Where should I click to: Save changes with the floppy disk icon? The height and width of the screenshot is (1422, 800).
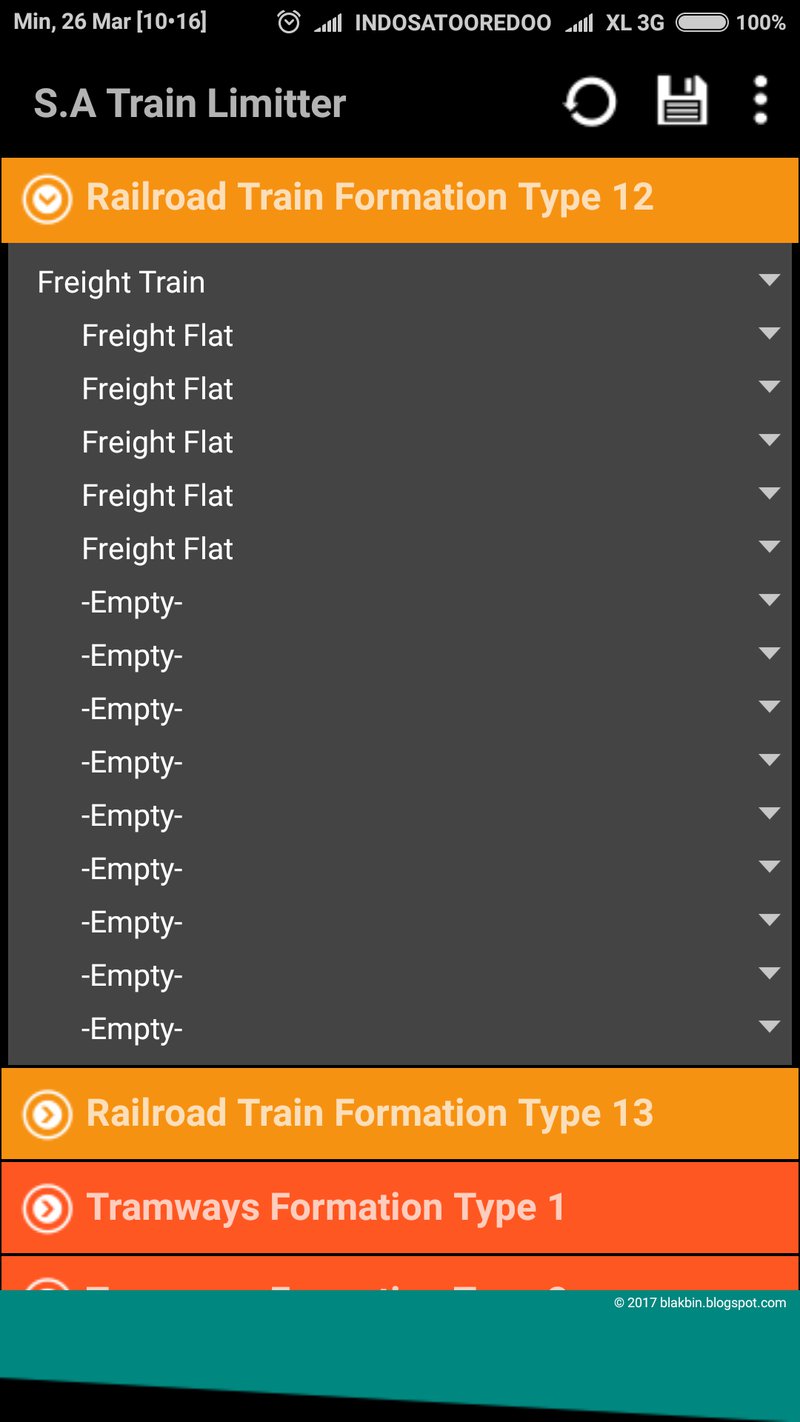(682, 101)
